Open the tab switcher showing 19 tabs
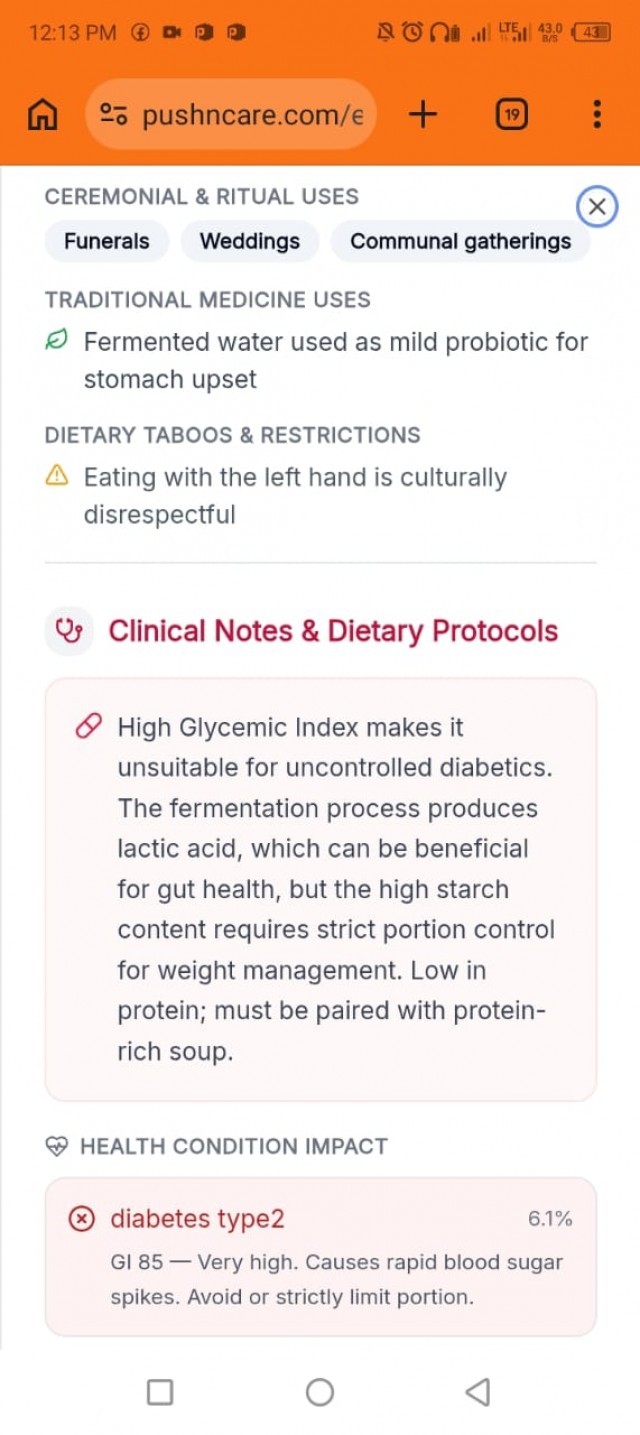Image resolution: width=640 pixels, height=1435 pixels. pos(511,115)
